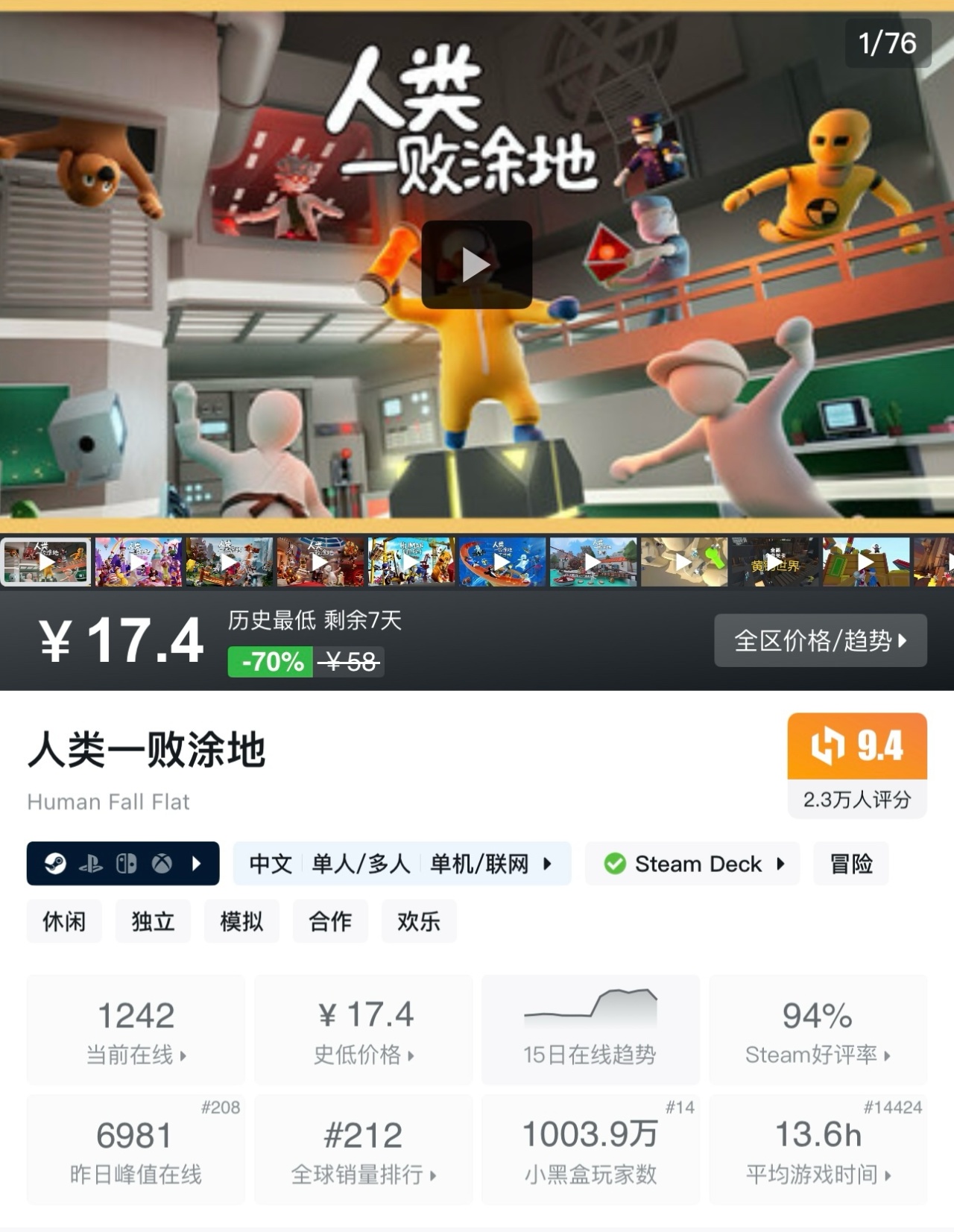The width and height of the screenshot is (954, 1232).
Task: Open 平均游戏时间 playtime details
Action: (x=818, y=1150)
